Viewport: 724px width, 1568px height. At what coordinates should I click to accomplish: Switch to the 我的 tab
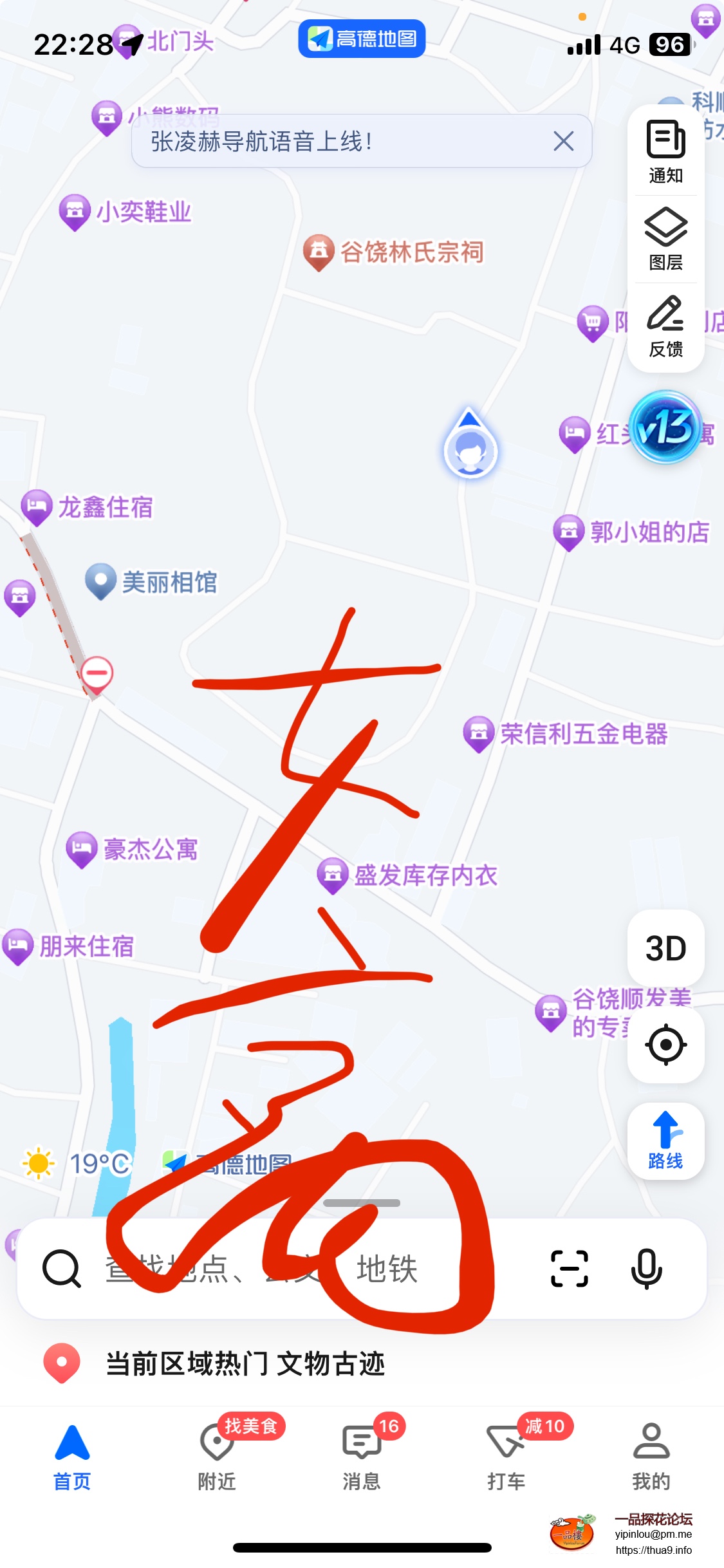pos(651,1456)
